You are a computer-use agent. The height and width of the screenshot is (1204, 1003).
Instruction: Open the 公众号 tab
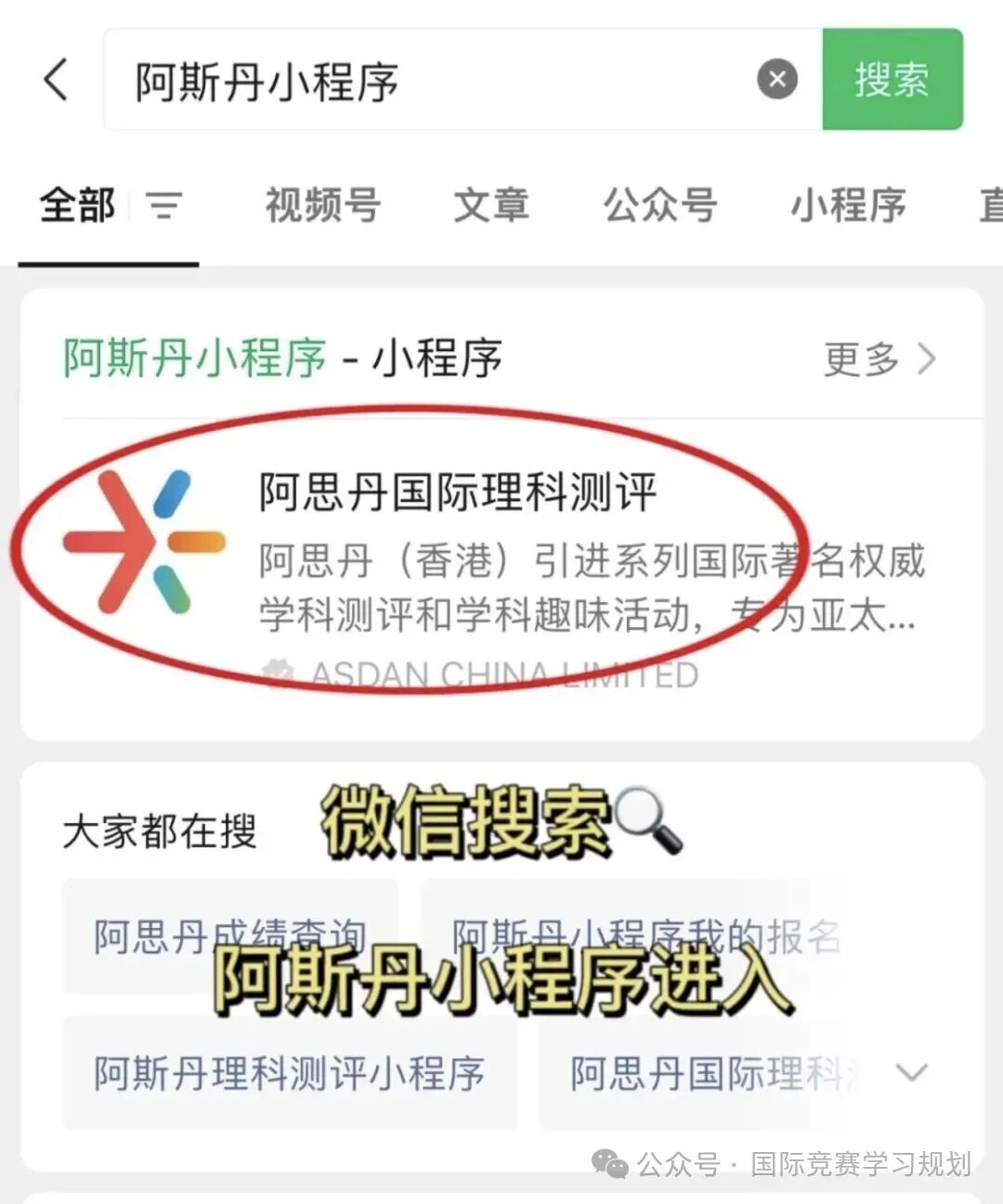[661, 206]
